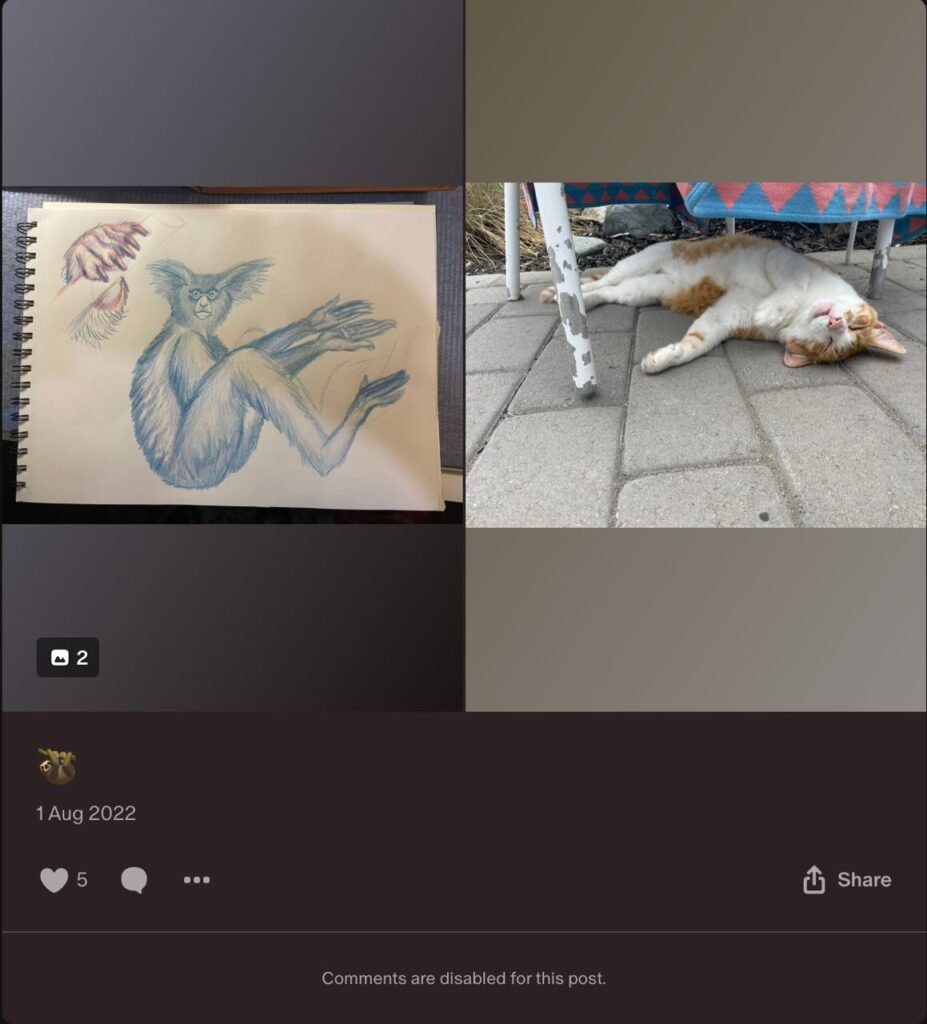Tap the comment bubble icon
Viewport: 927px width, 1024px height.
[134, 880]
